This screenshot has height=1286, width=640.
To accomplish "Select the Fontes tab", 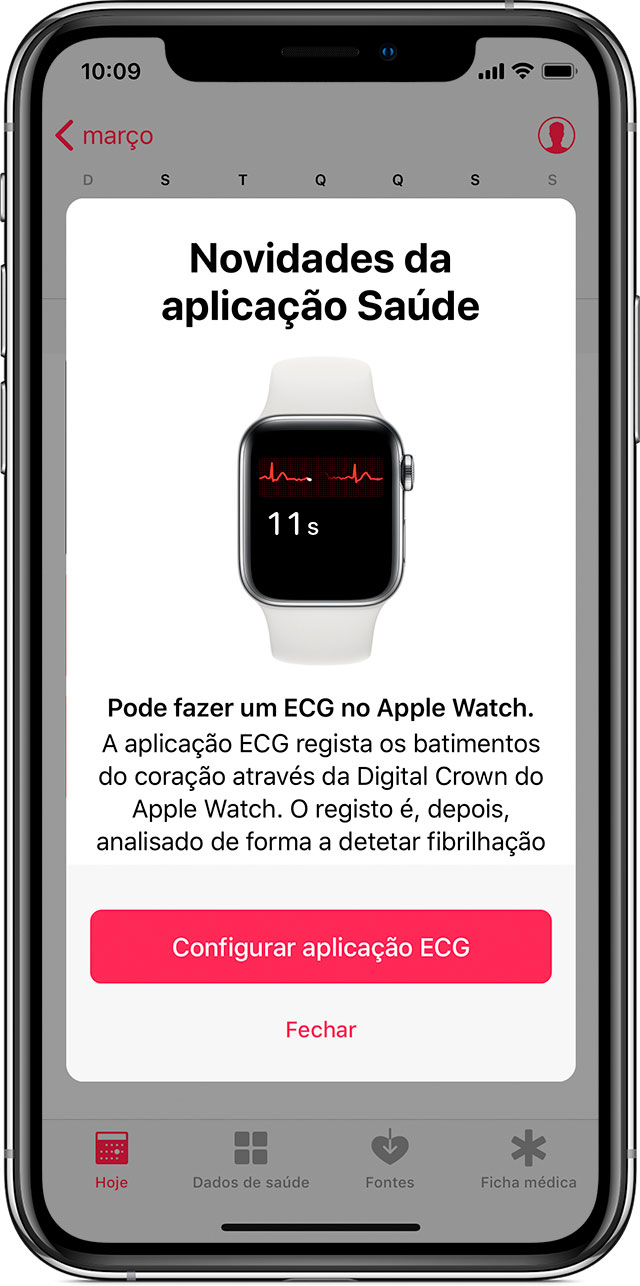I will coord(389,1160).
